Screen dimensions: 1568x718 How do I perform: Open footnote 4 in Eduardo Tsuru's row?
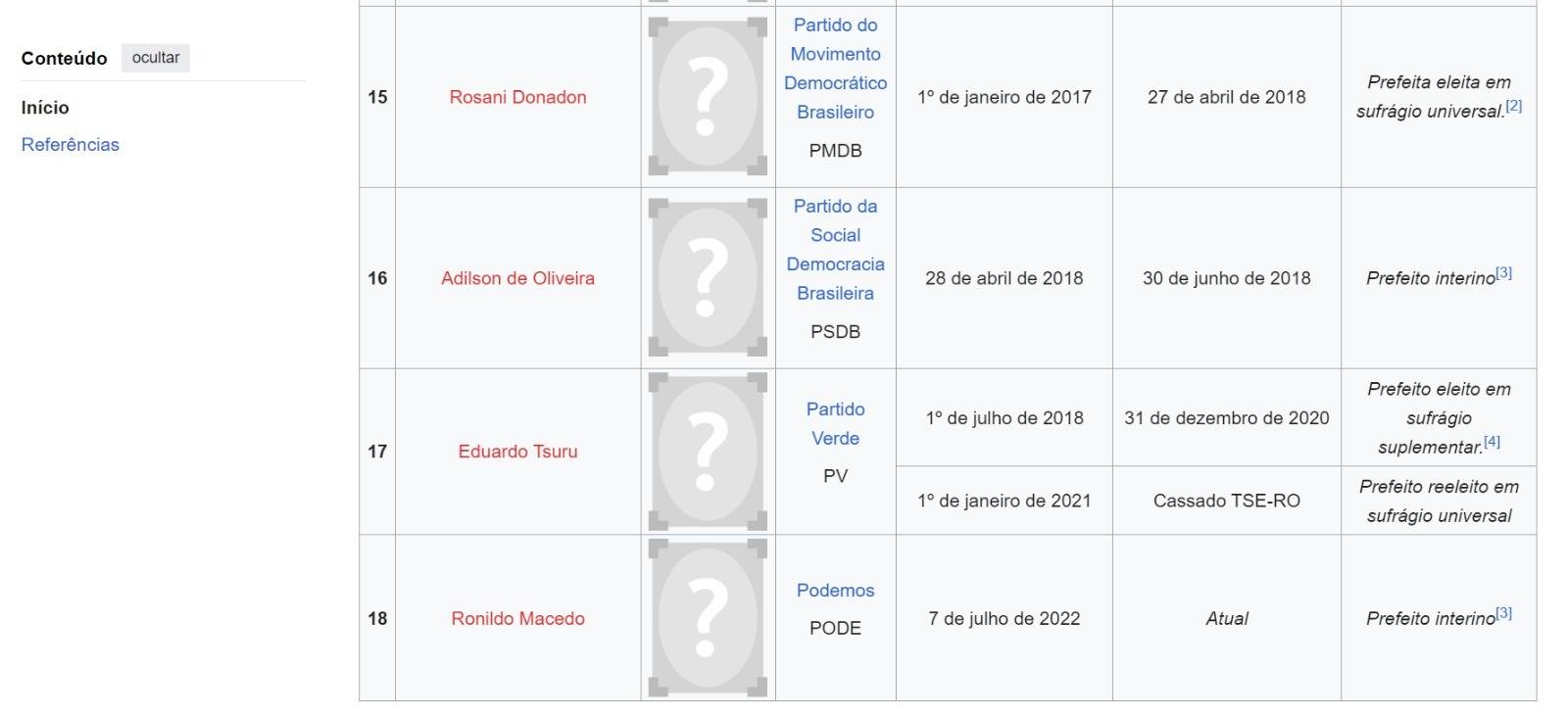(1492, 442)
